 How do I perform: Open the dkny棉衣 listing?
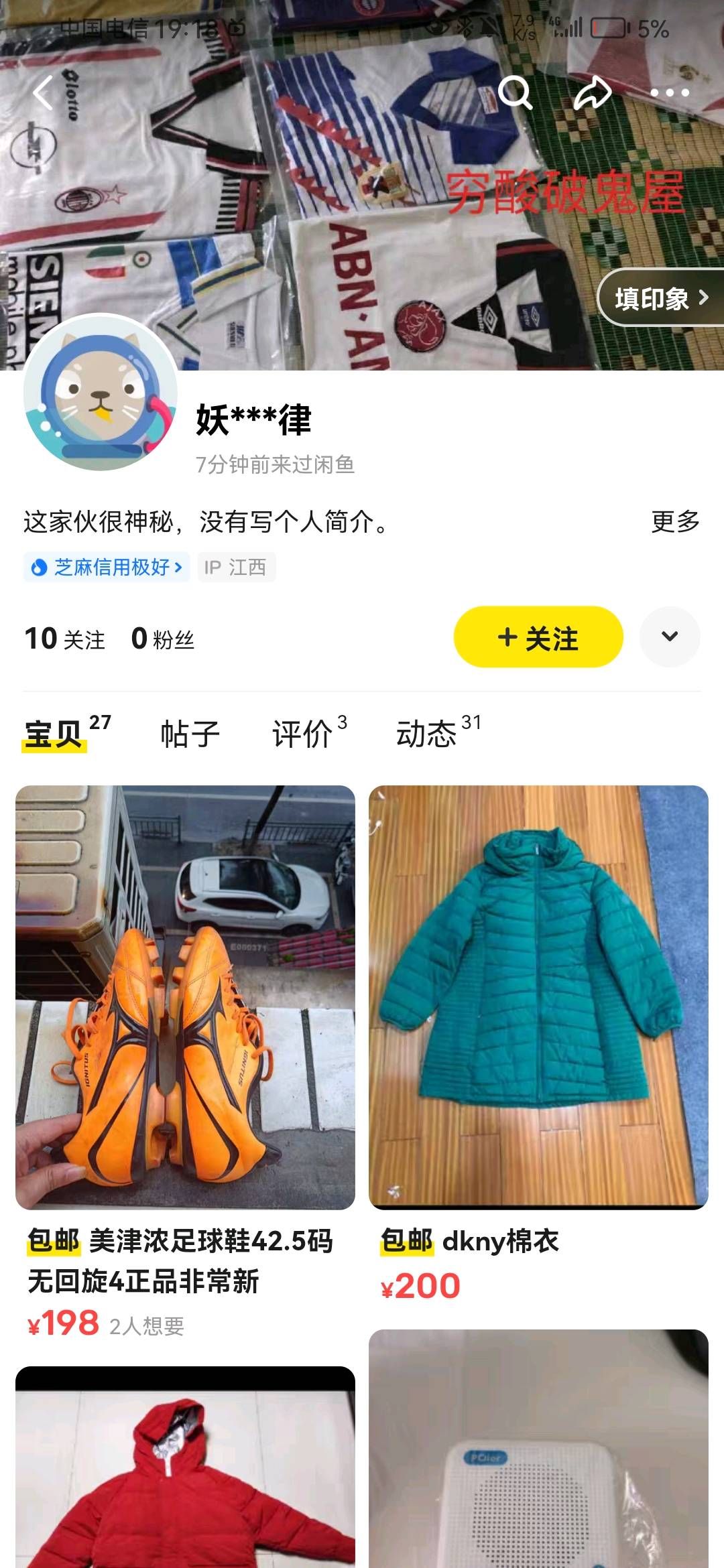click(538, 1045)
